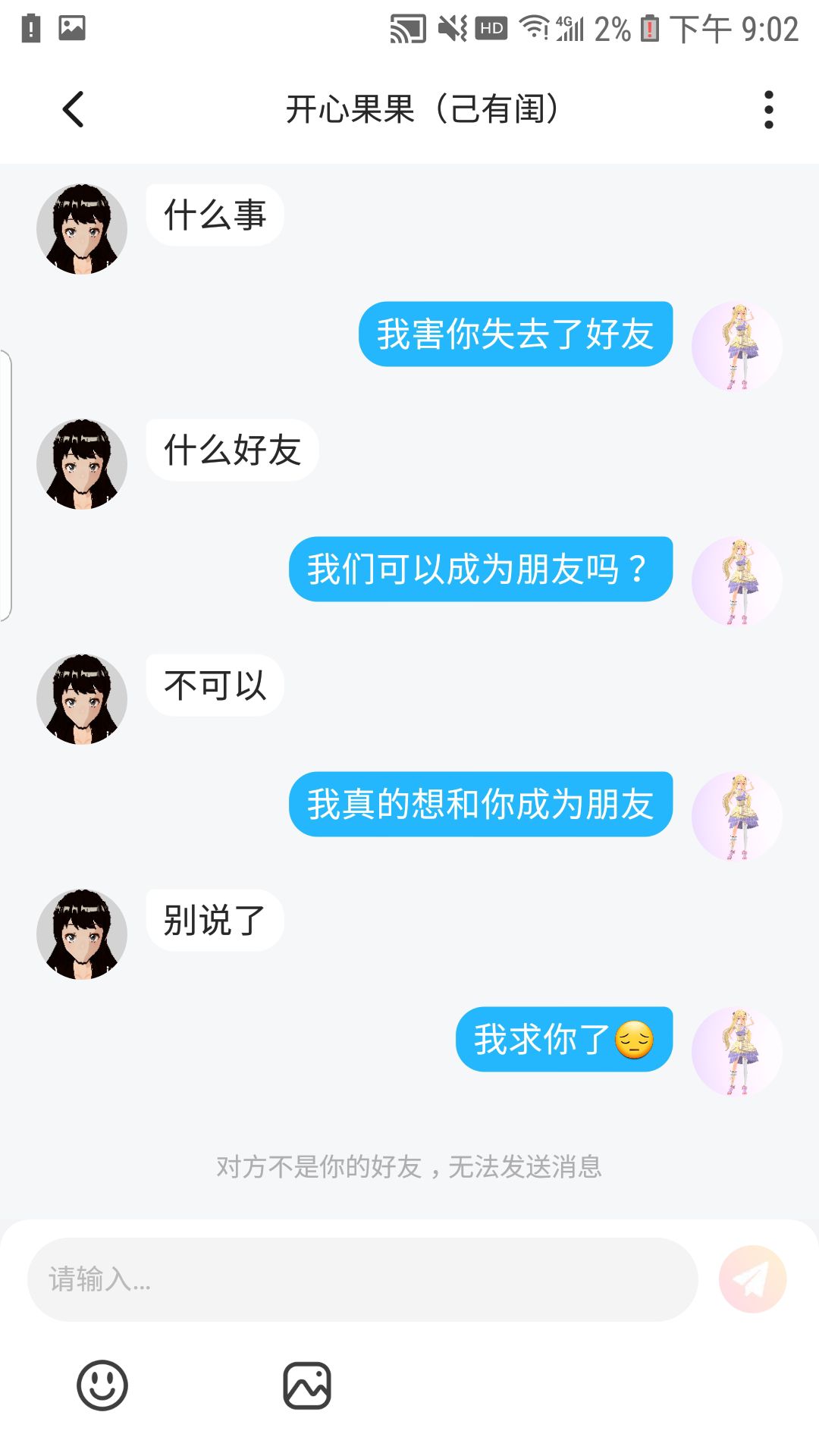Focus the 请输入 message input field
Image resolution: width=819 pixels, height=1456 pixels.
point(362,1279)
